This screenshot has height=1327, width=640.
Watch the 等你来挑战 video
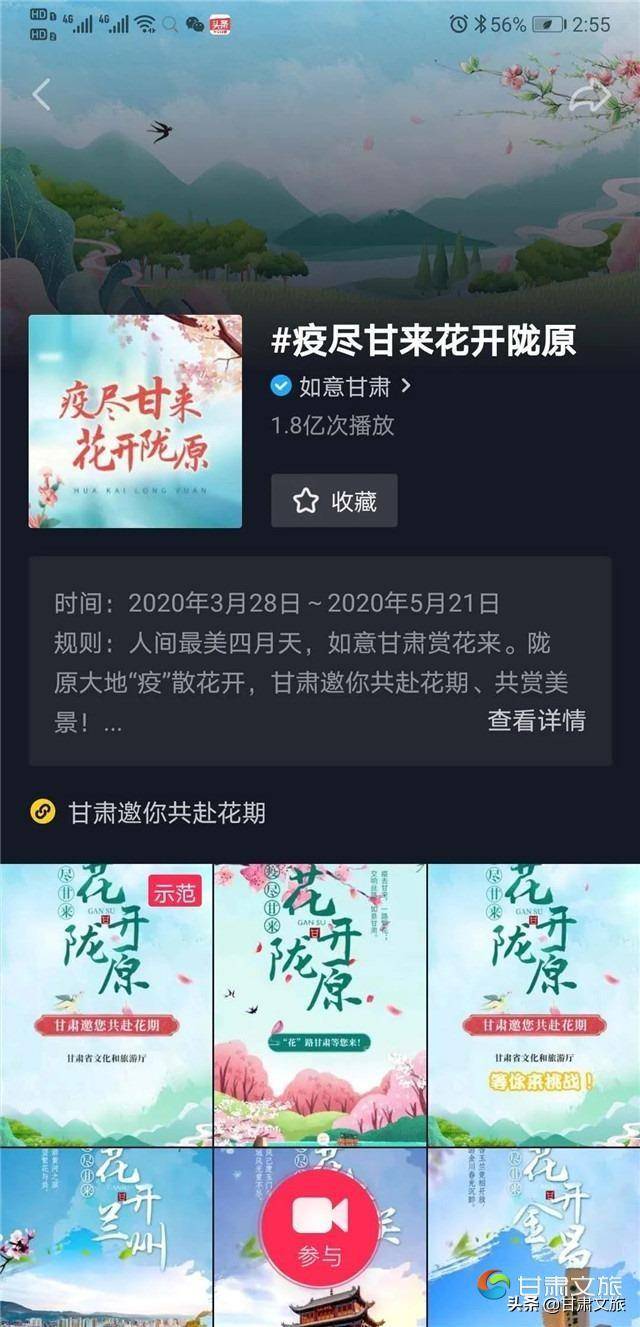pyautogui.click(x=534, y=1004)
